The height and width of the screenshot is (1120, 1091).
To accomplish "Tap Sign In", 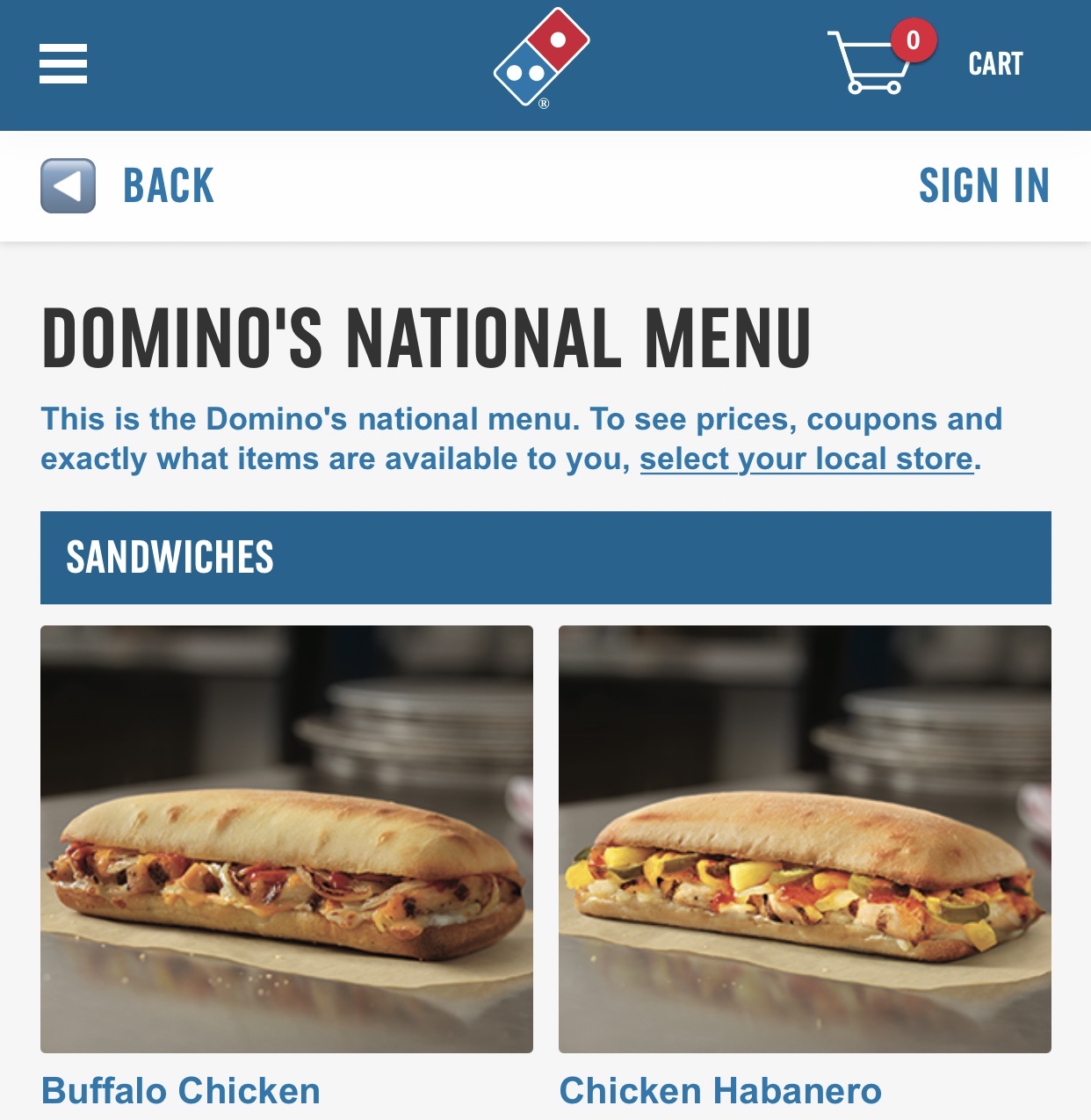I will [x=984, y=185].
